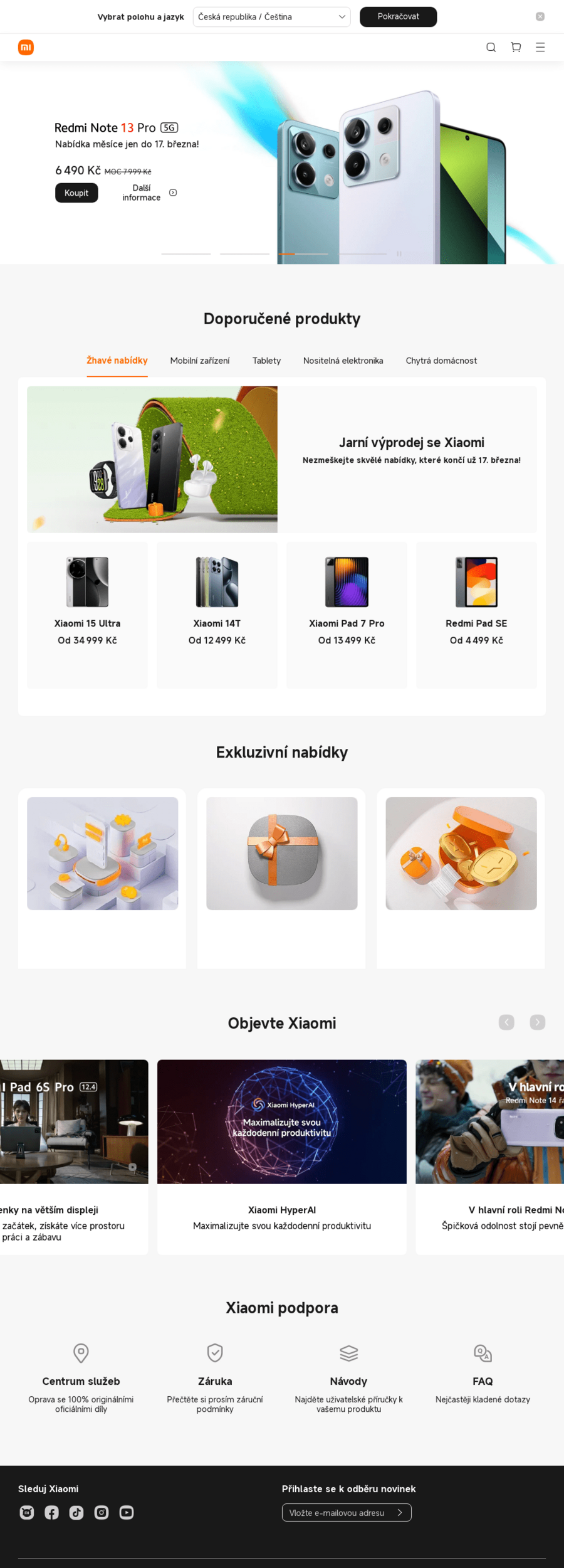Open the Xiaomi 15 Ultra product card
Viewport: 564px width, 1568px height.
click(x=87, y=615)
